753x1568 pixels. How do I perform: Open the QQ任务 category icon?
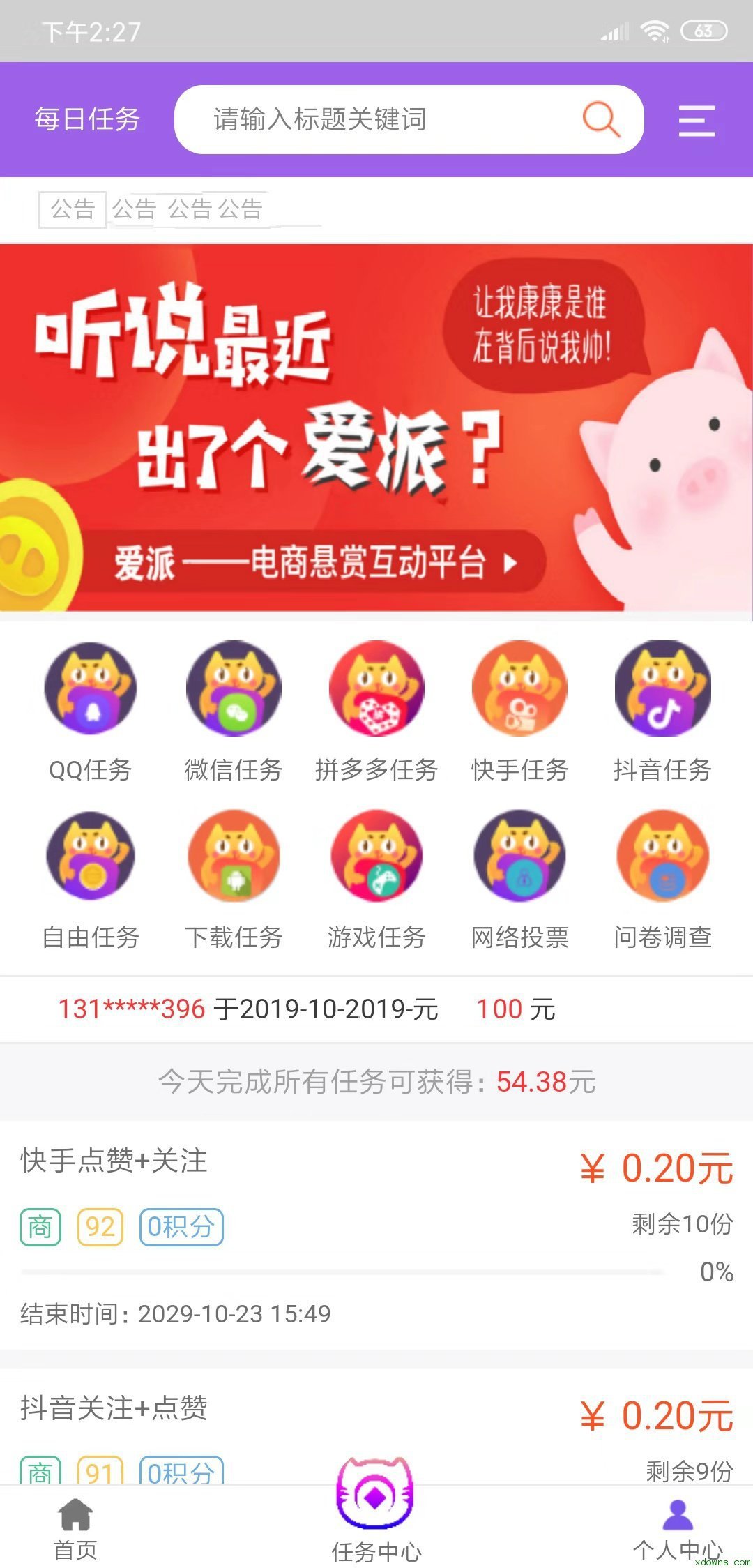90,689
